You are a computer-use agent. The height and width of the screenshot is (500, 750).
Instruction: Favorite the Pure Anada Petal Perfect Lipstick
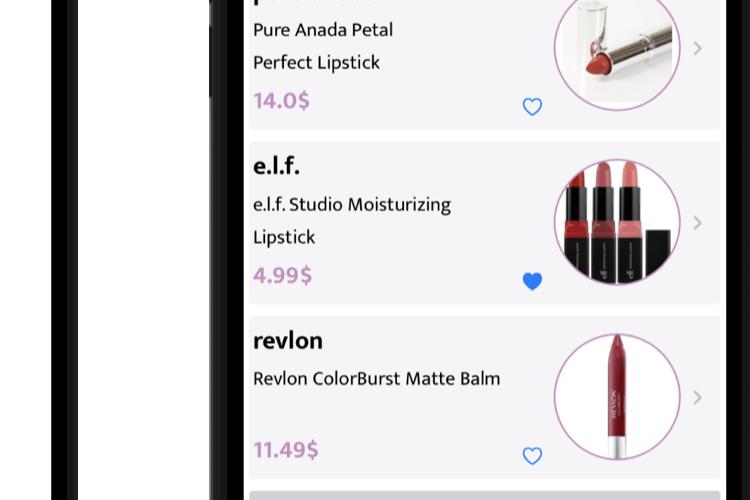532,107
